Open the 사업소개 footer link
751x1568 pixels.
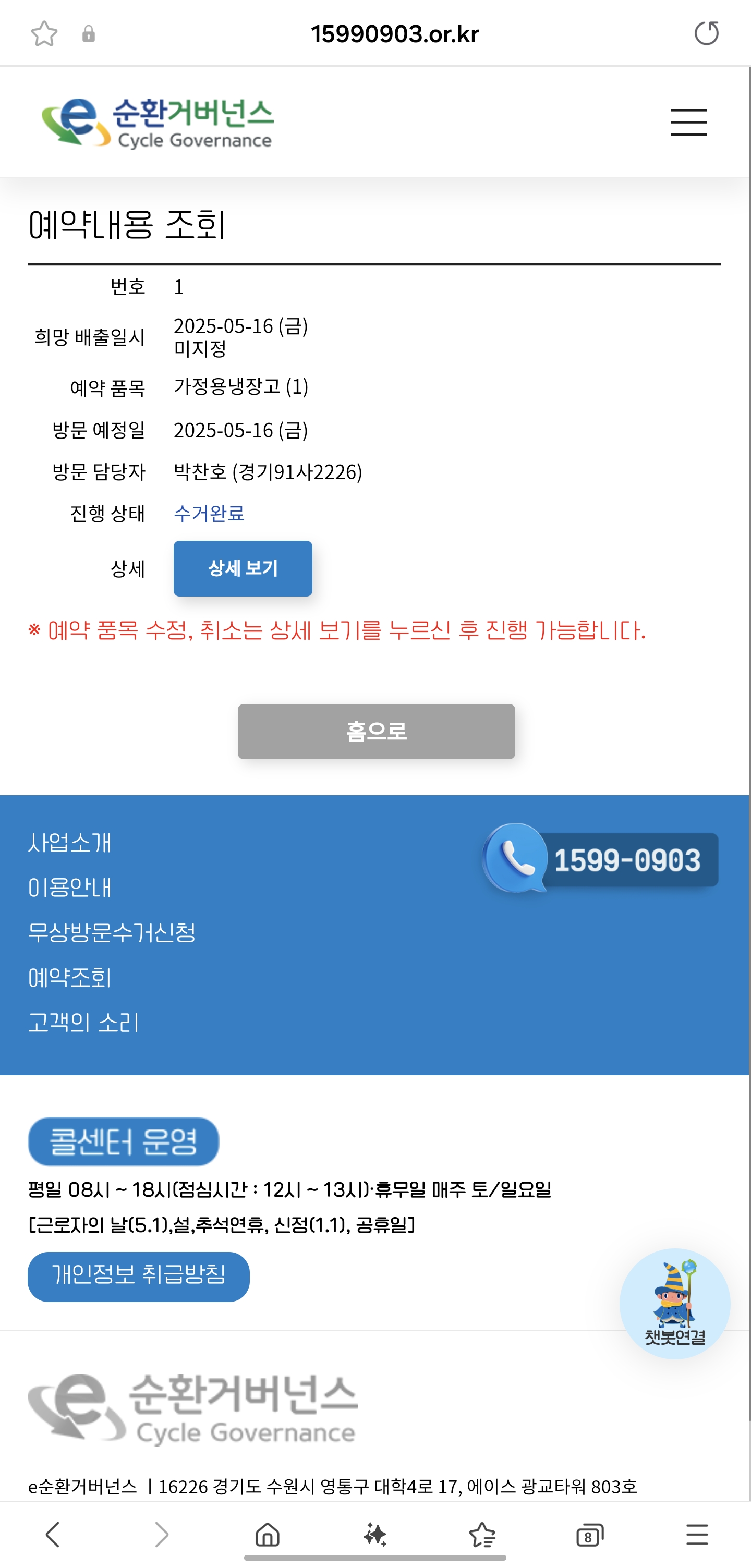click(69, 843)
